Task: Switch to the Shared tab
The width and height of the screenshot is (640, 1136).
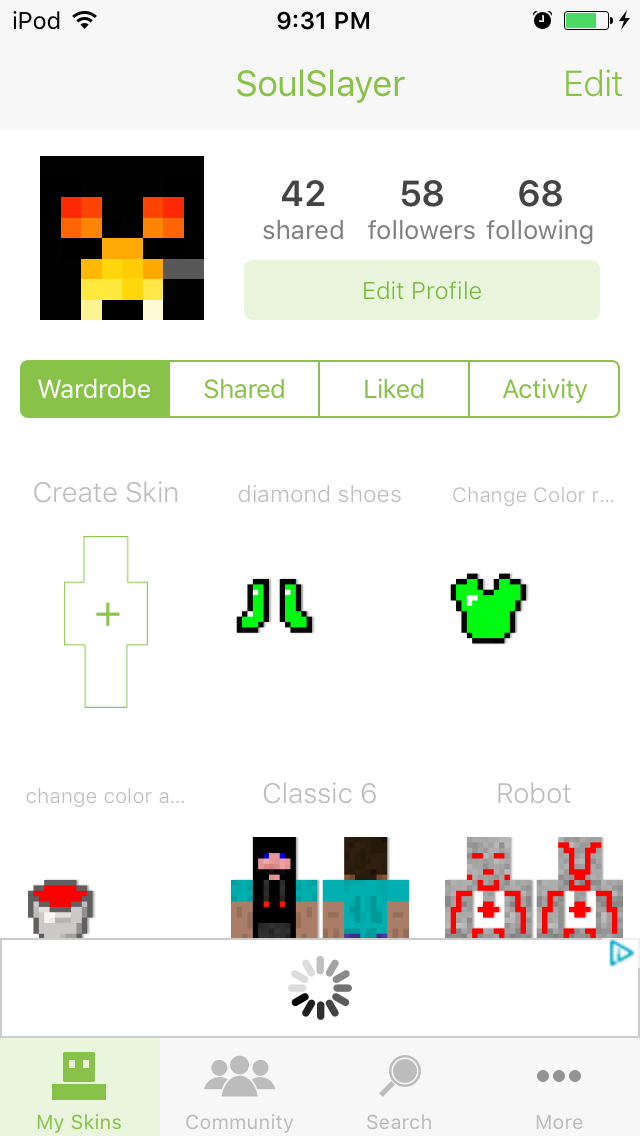Action: click(244, 389)
